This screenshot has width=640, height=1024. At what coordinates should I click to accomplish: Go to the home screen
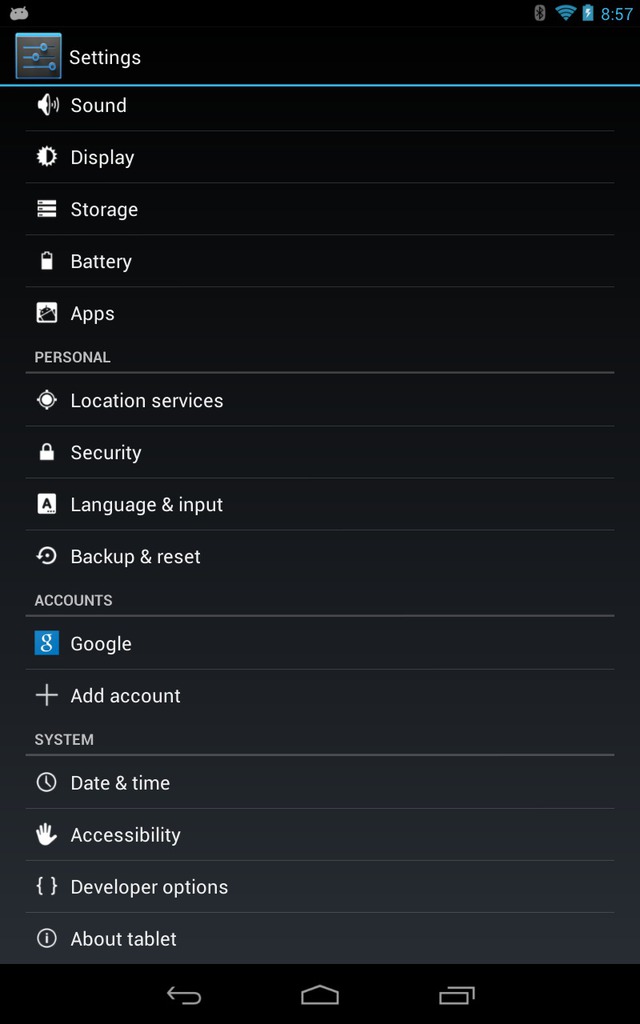320,995
